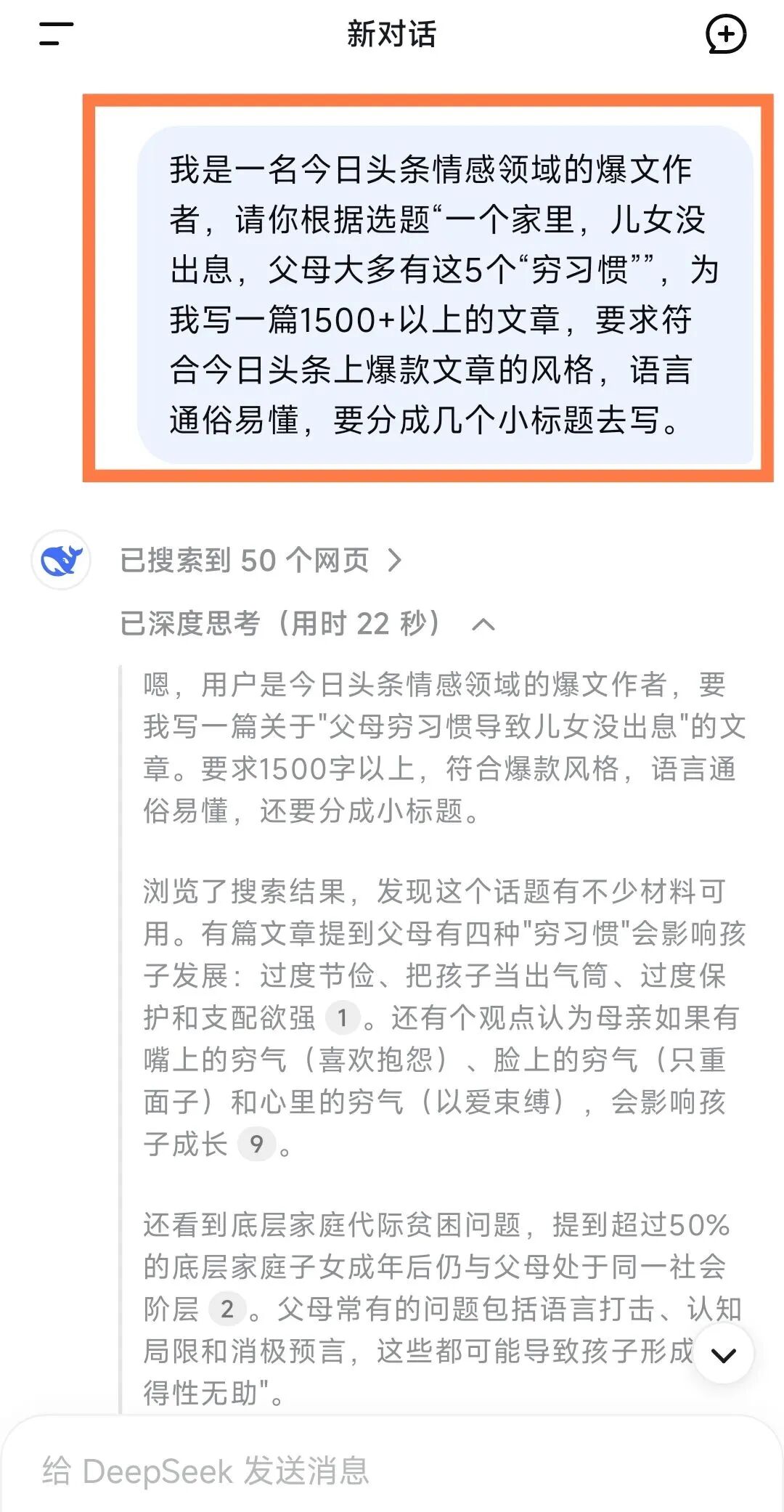
Task: Open the 50 searched web pages list
Action: click(260, 560)
